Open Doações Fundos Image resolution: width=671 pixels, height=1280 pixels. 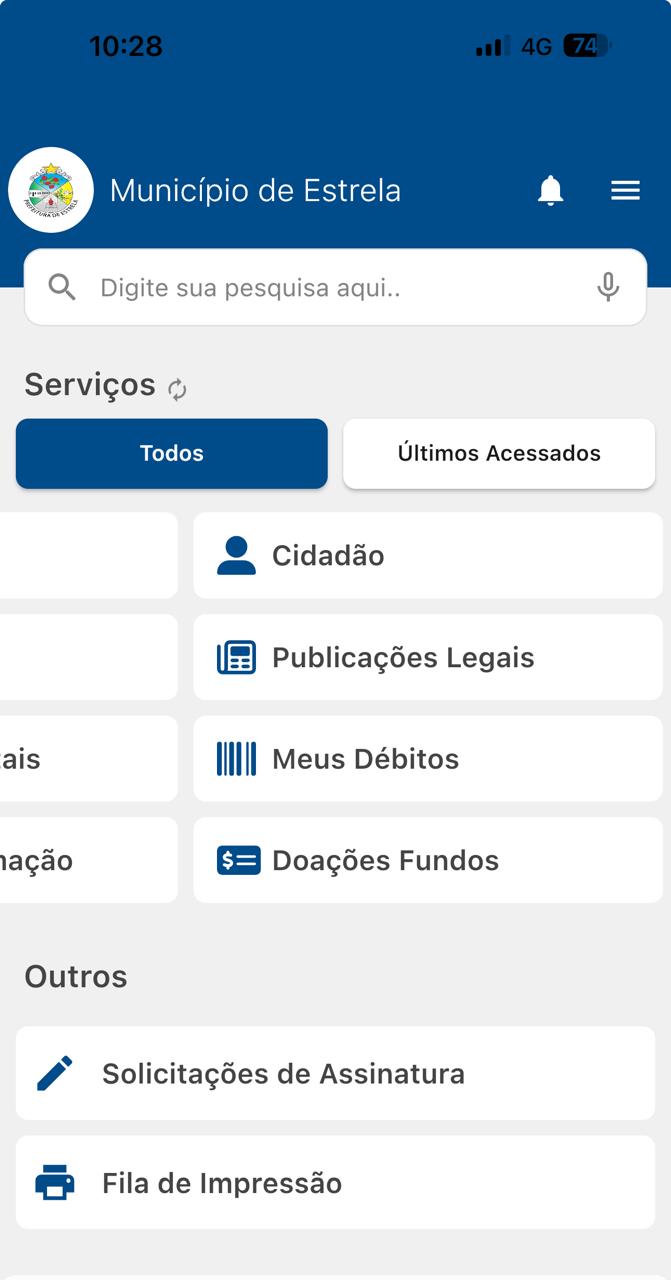click(x=428, y=861)
